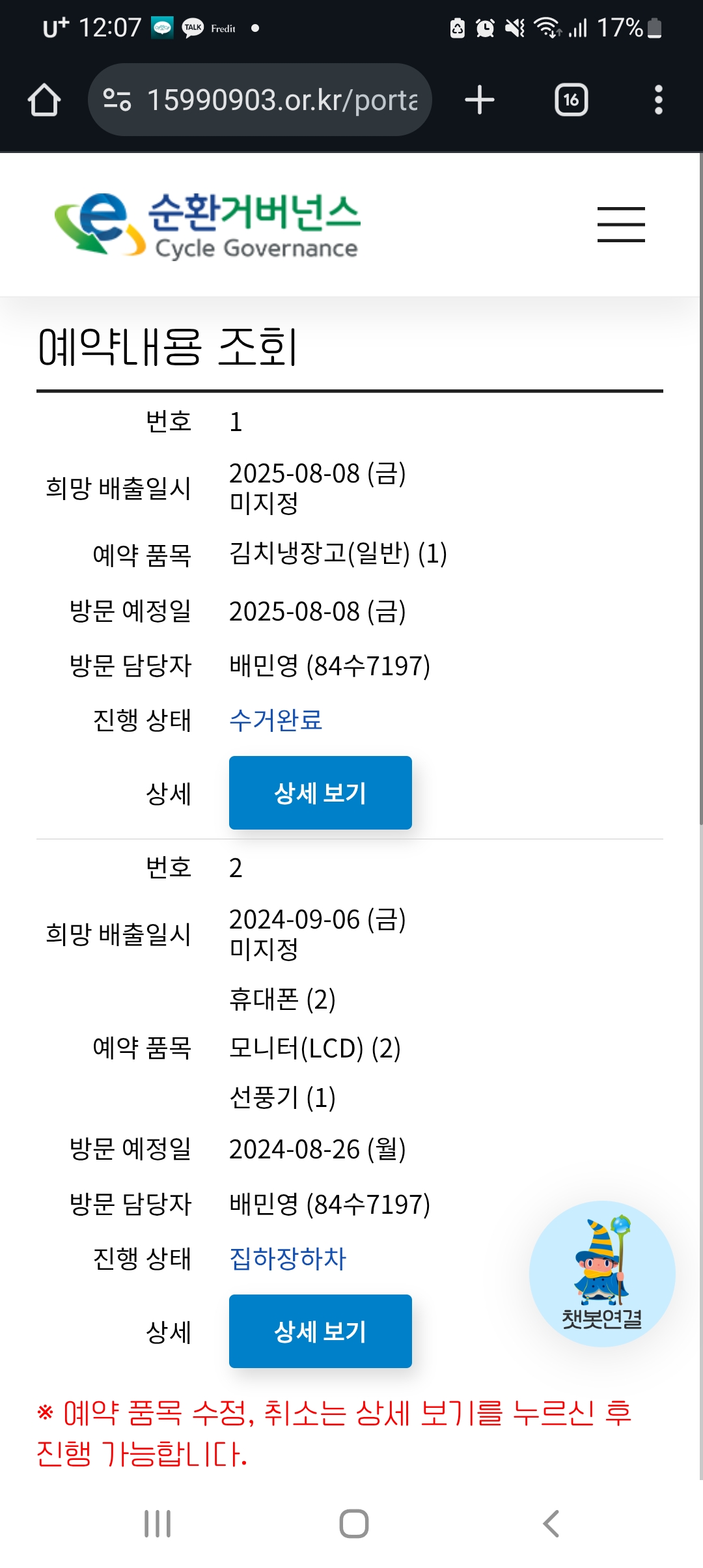Open a new browser tab

point(480,100)
